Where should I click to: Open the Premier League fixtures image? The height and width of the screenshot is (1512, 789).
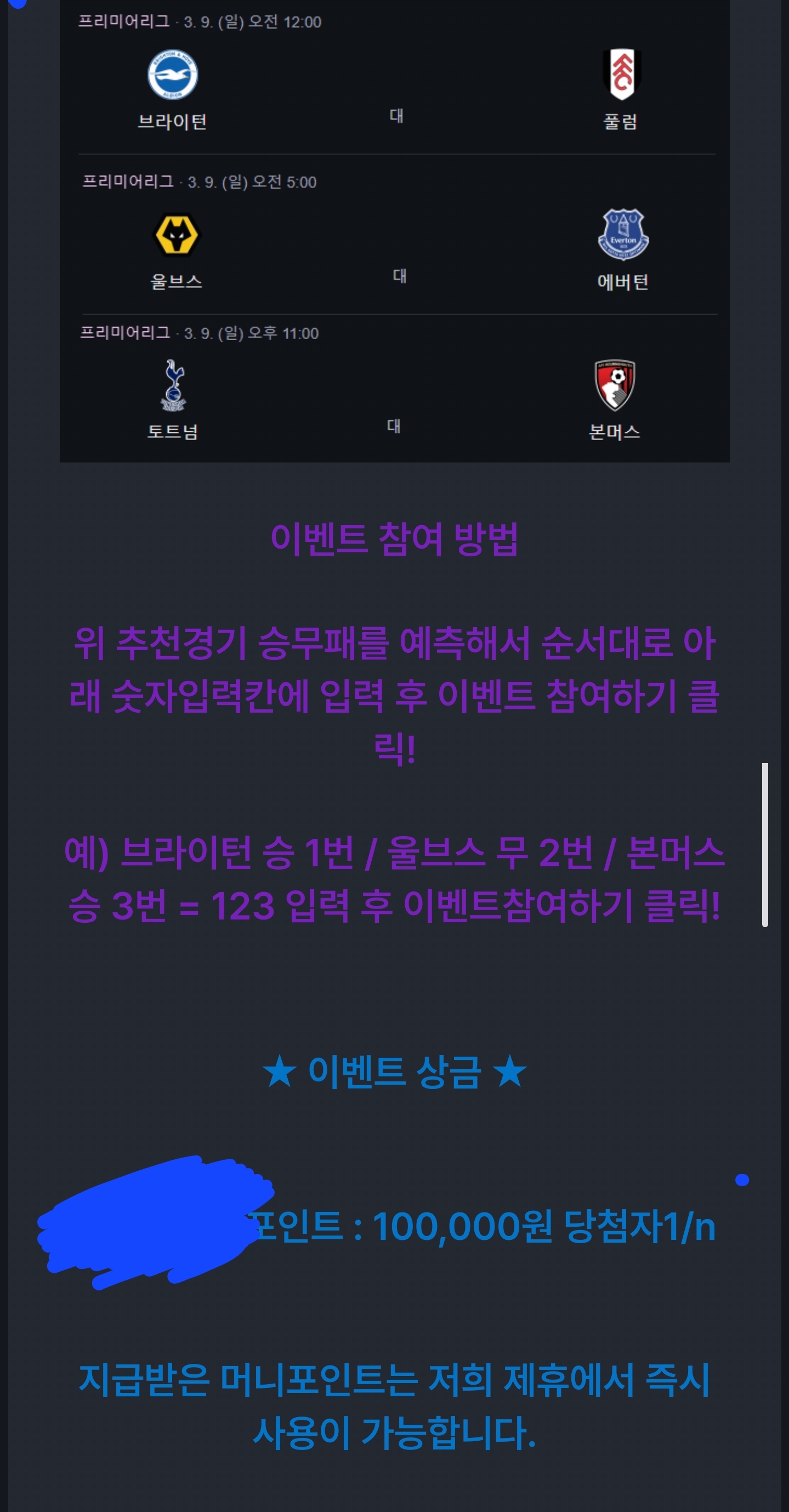[x=394, y=235]
